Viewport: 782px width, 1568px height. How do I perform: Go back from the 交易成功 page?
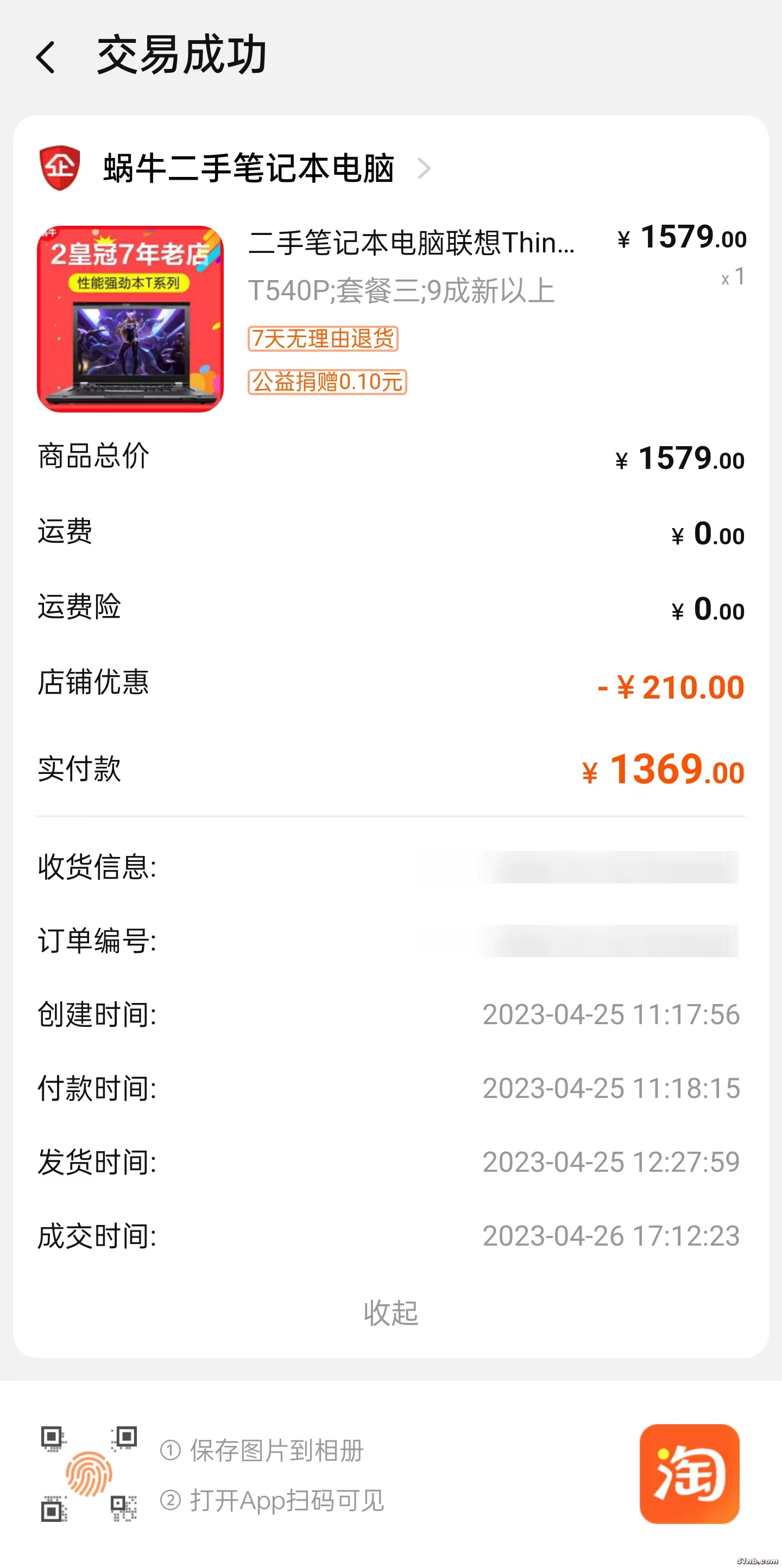tap(46, 57)
